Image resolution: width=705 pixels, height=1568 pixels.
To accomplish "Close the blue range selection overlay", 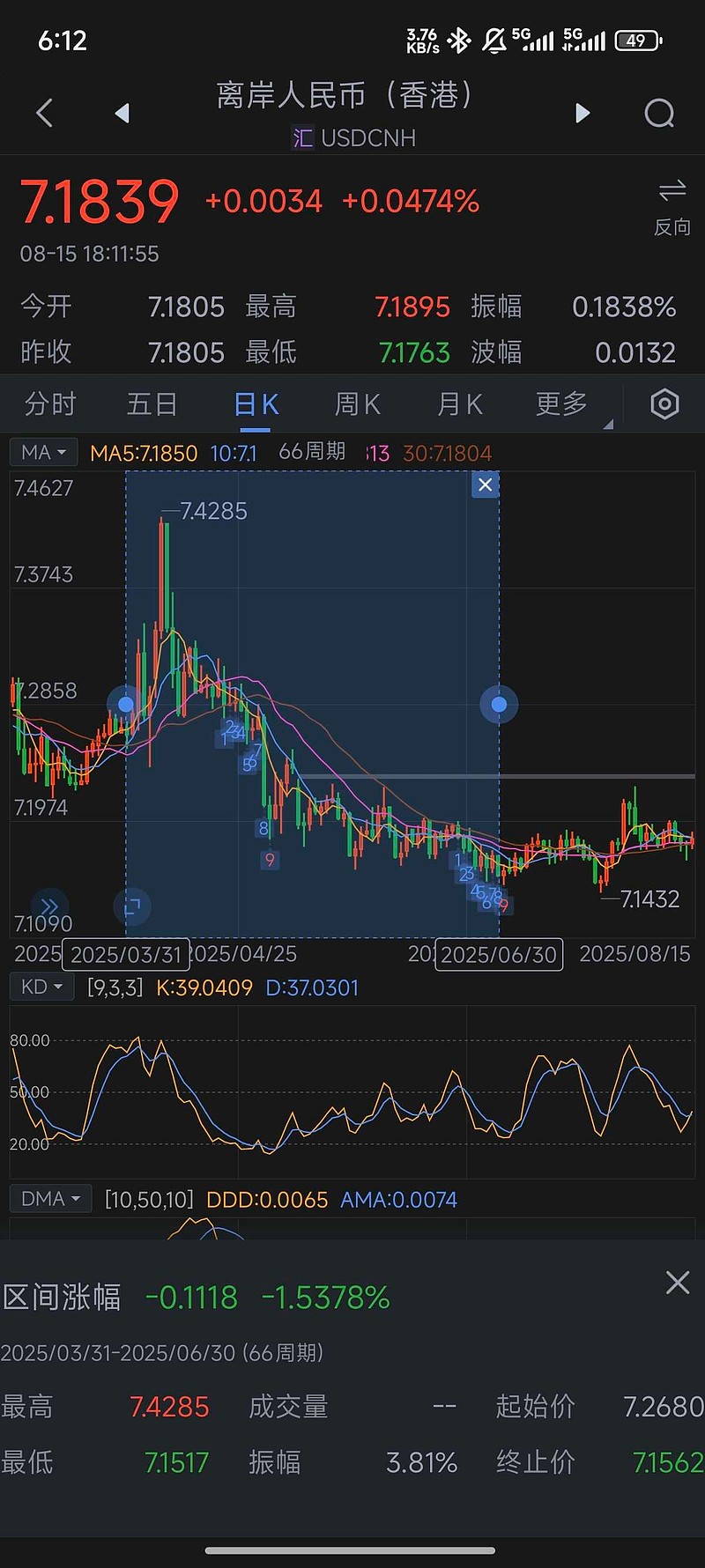I will click(x=485, y=484).
